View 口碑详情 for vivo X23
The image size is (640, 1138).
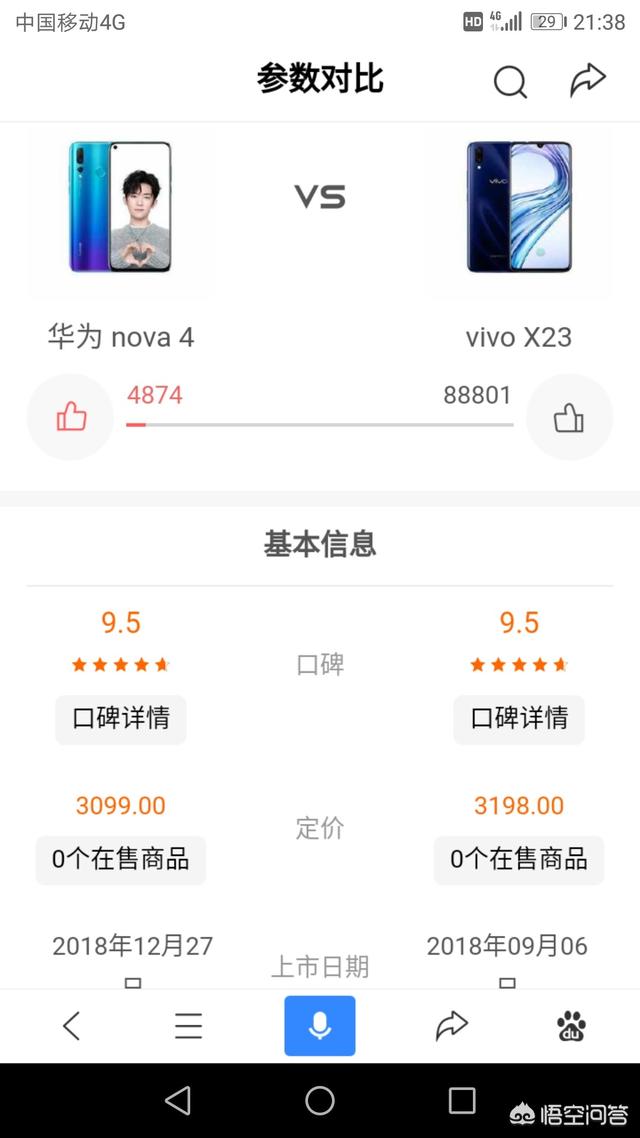[x=519, y=718]
